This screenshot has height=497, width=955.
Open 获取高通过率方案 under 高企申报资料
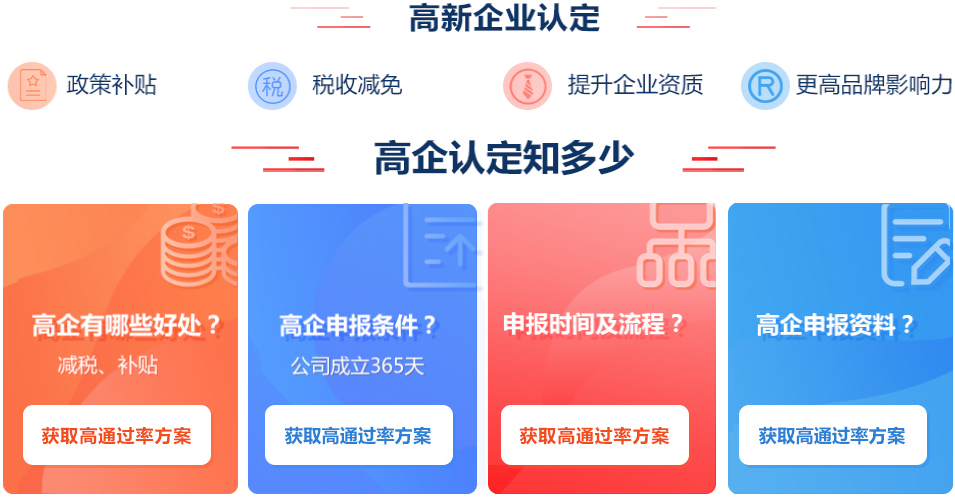832,436
